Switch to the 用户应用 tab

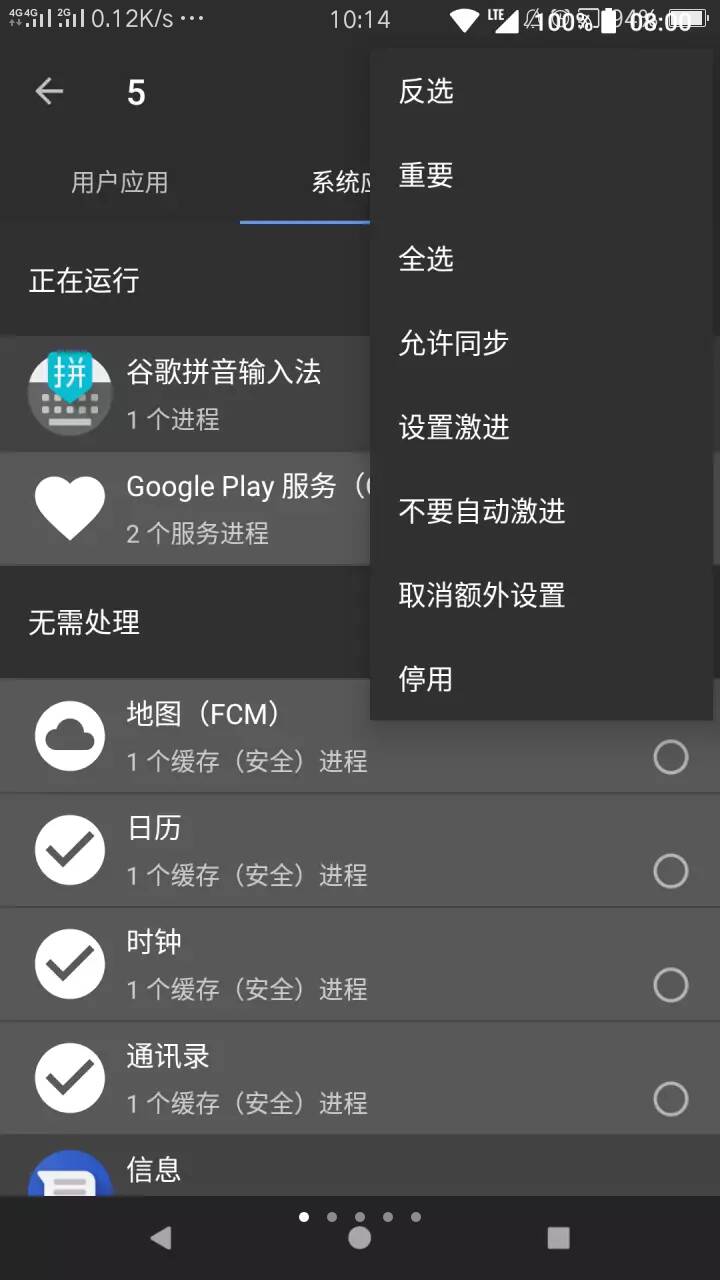[120, 182]
